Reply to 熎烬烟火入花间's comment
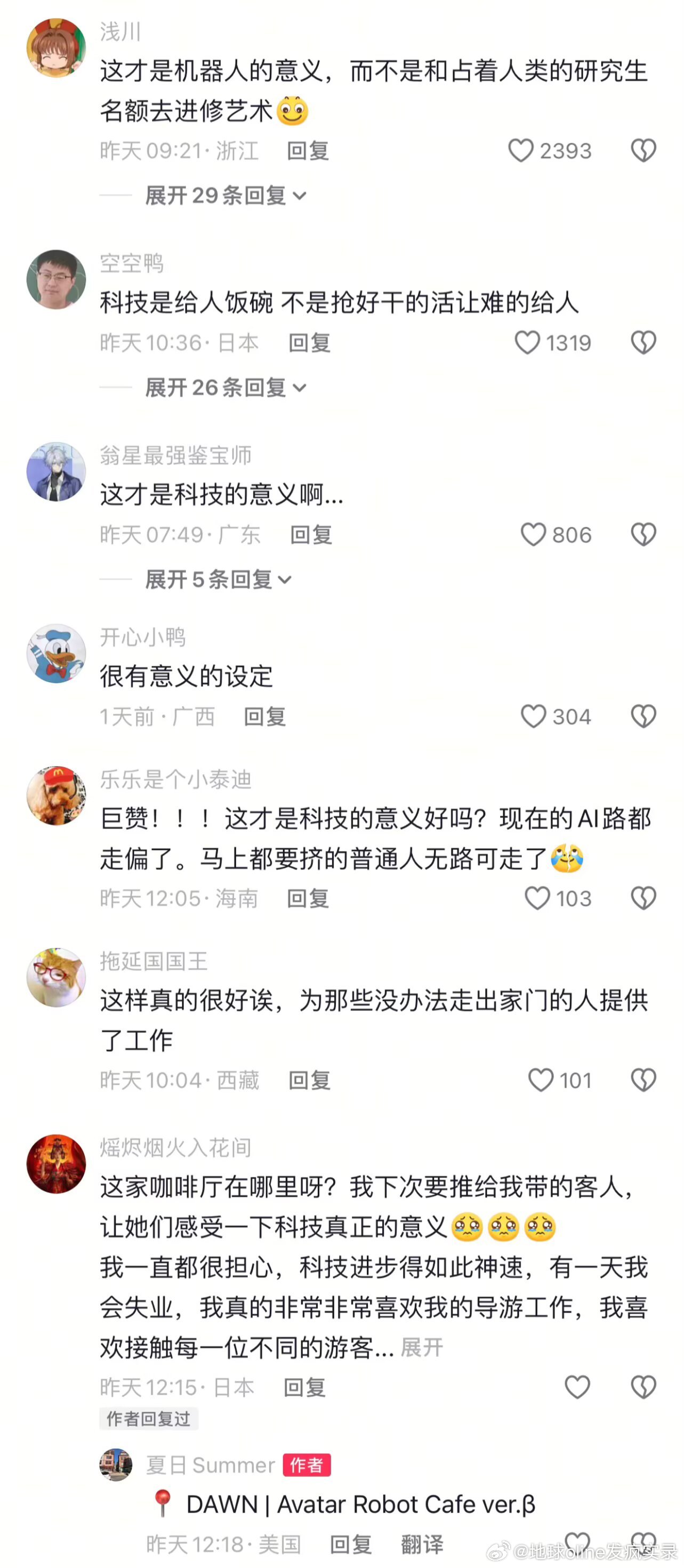 pos(304,1387)
